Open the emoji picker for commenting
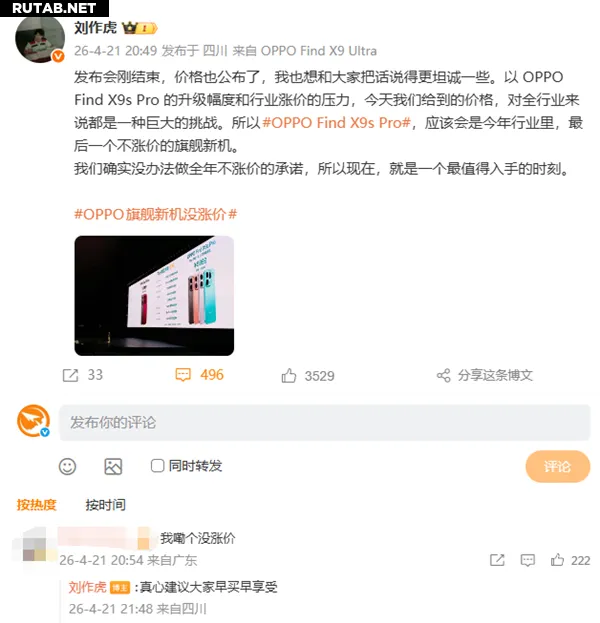 point(67,466)
